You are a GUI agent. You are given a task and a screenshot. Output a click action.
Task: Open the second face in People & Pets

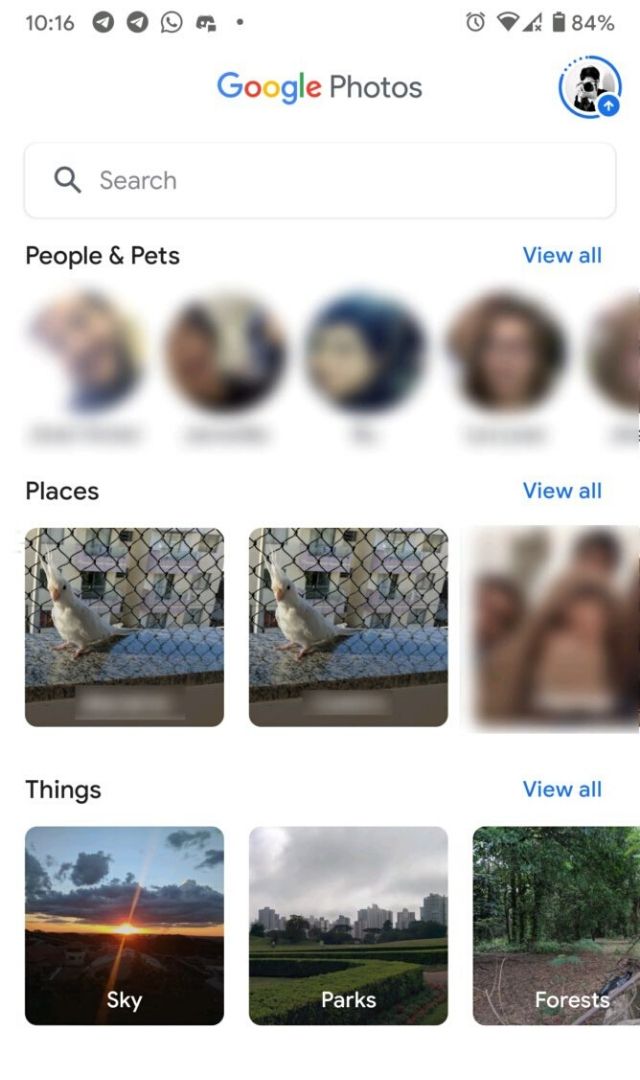pyautogui.click(x=226, y=352)
